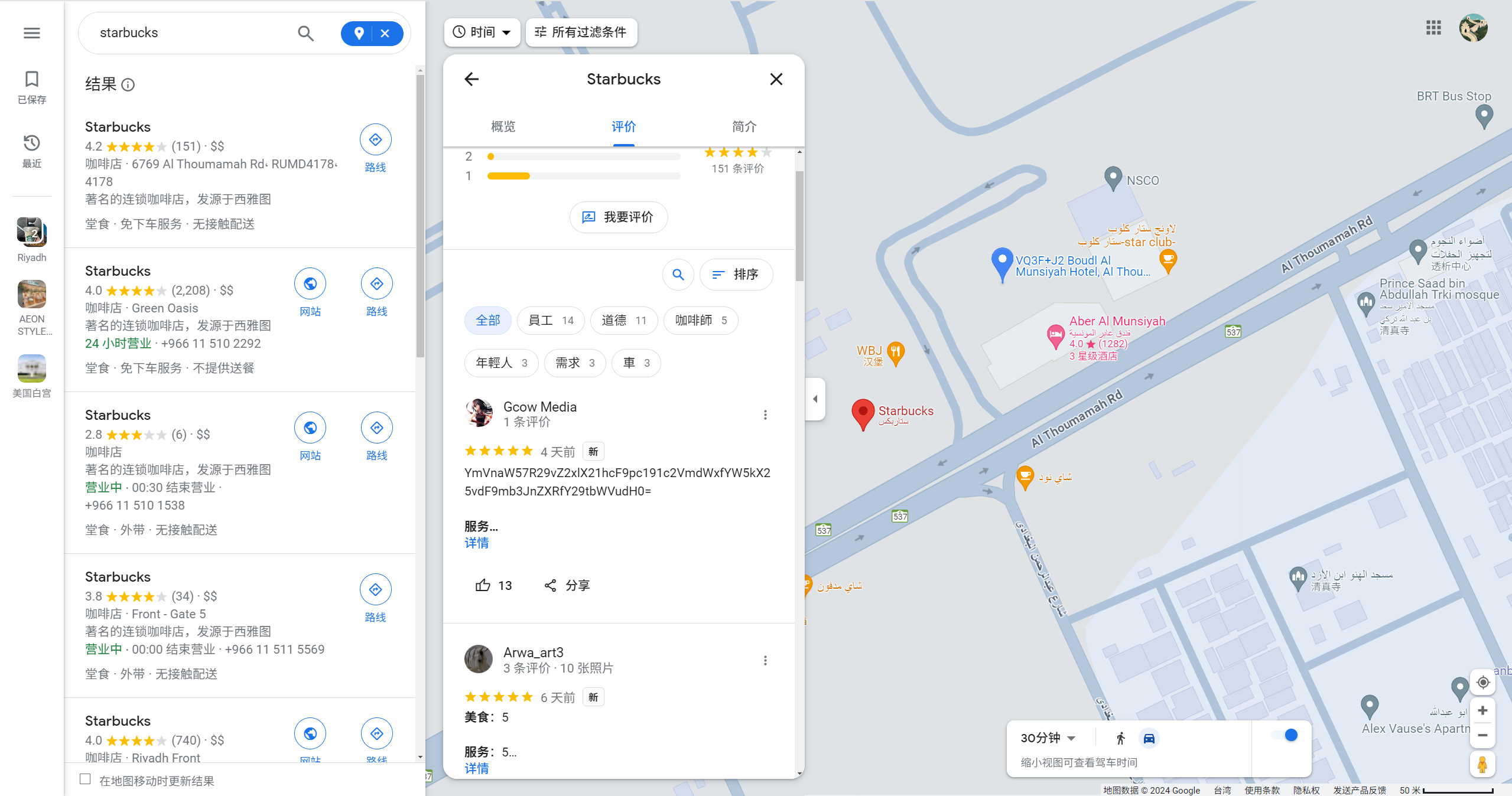This screenshot has width=1512, height=796.
Task: Open the 排序 sort options
Action: (x=736, y=275)
